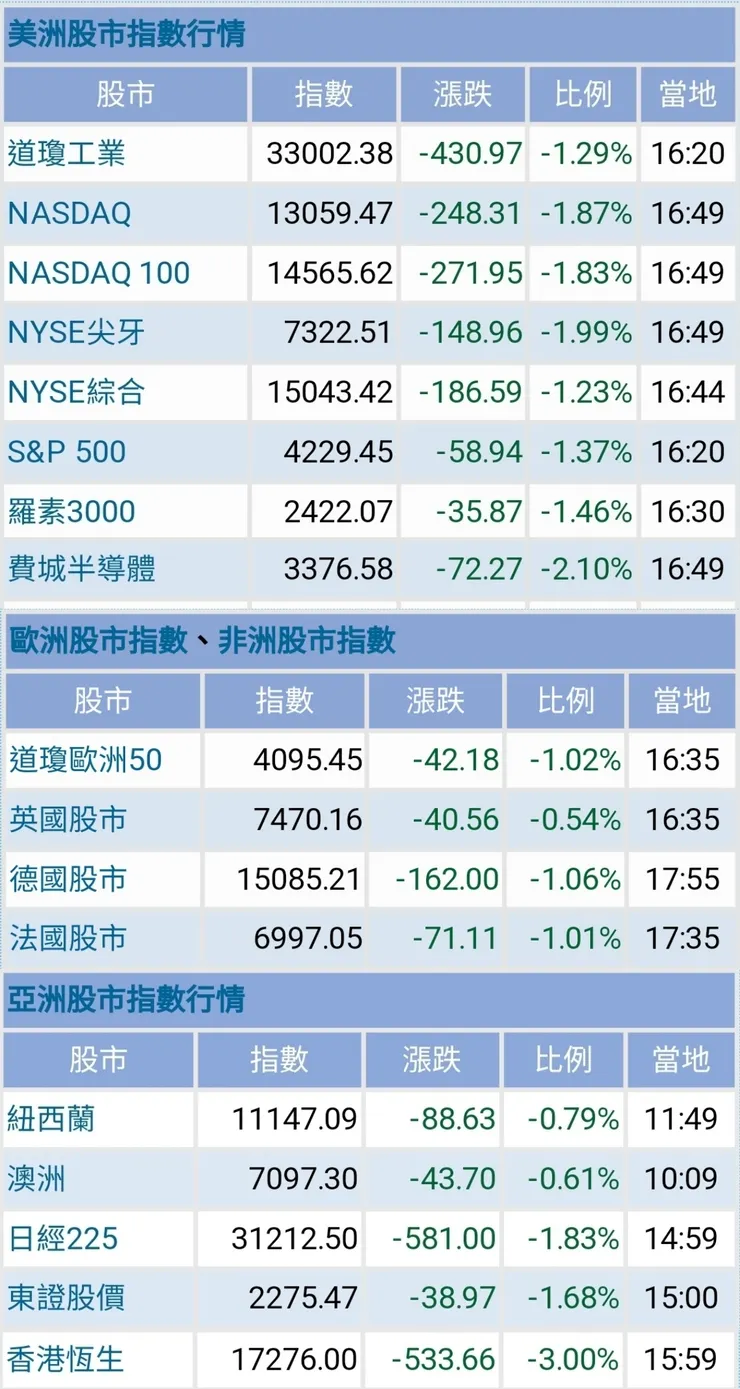Select the NYSE尖牙 index link
Image resolution: width=740 pixels, height=1389 pixels.
point(76,332)
